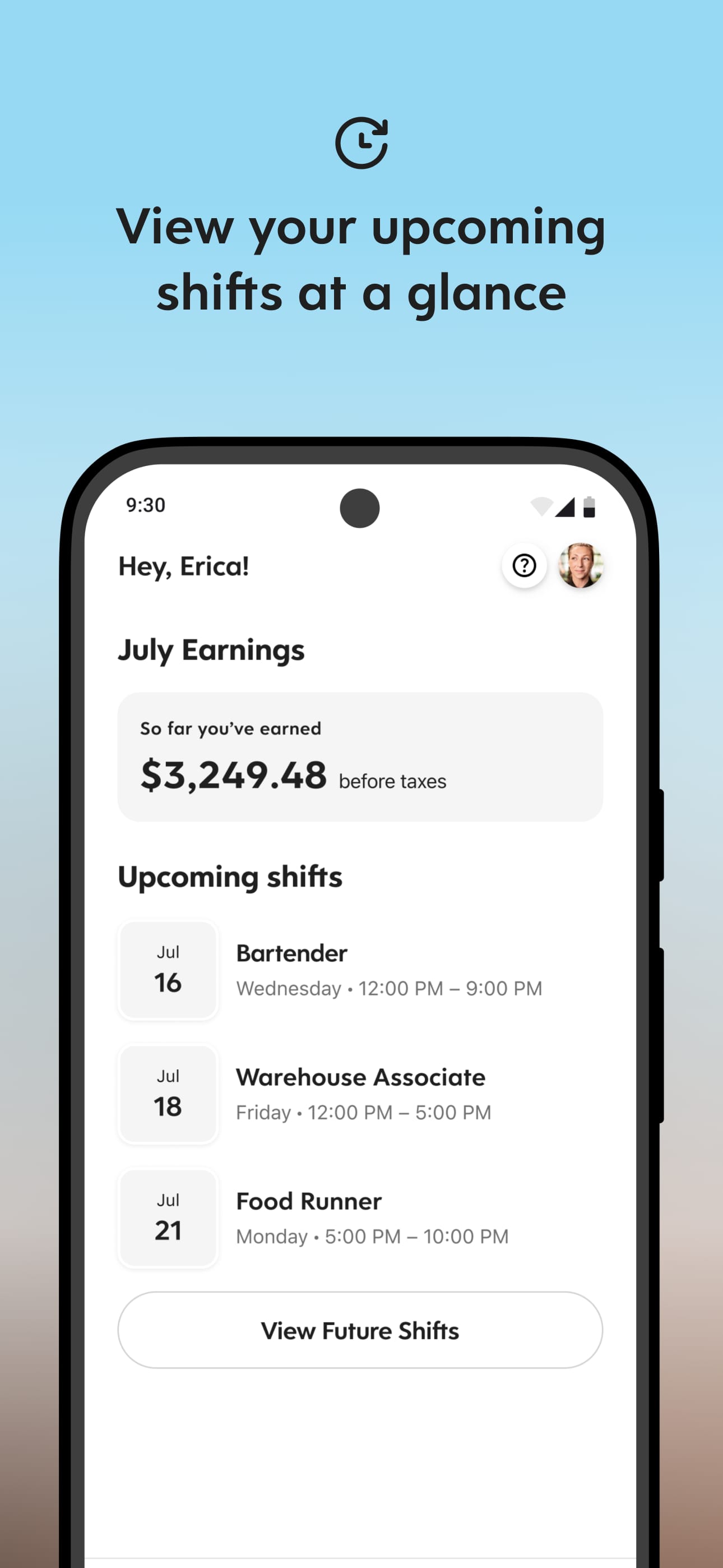Tap the battery status icon
The height and width of the screenshot is (1568, 723).
[x=590, y=506]
